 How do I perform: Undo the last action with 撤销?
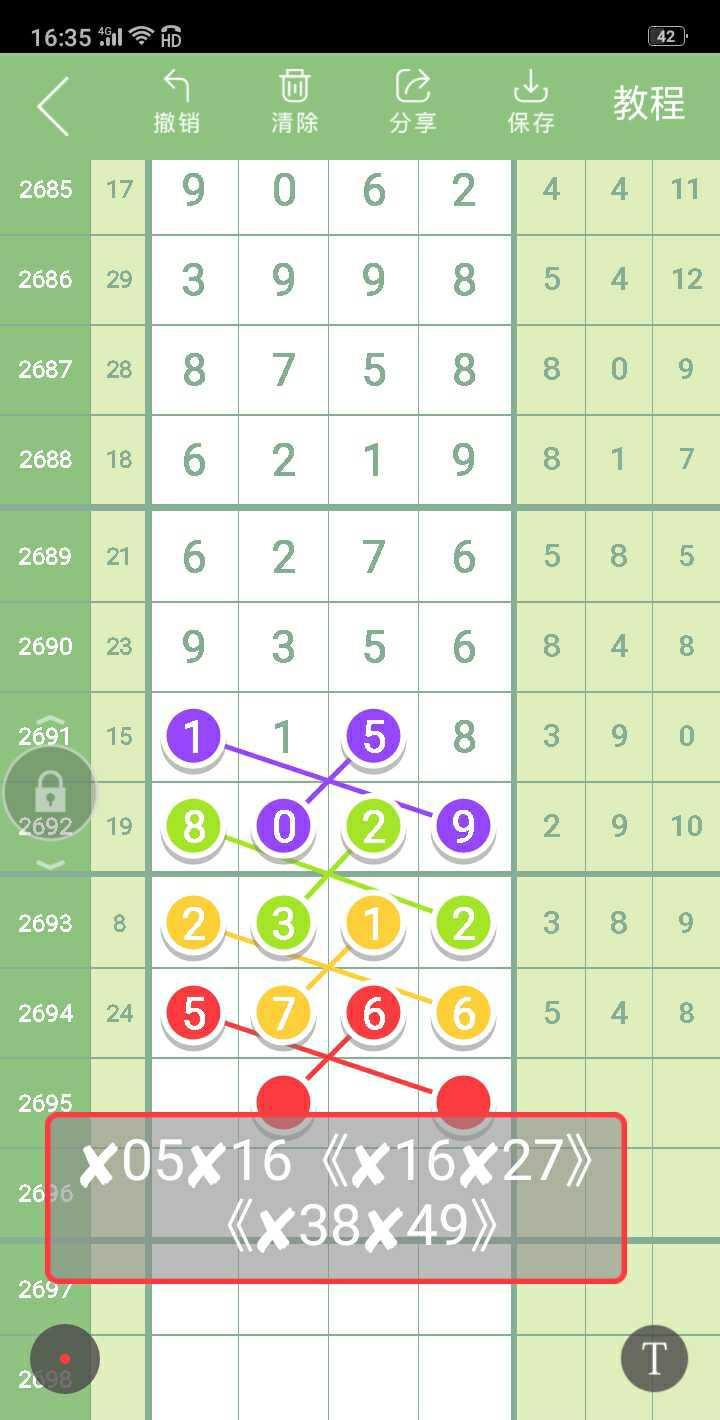coord(177,102)
